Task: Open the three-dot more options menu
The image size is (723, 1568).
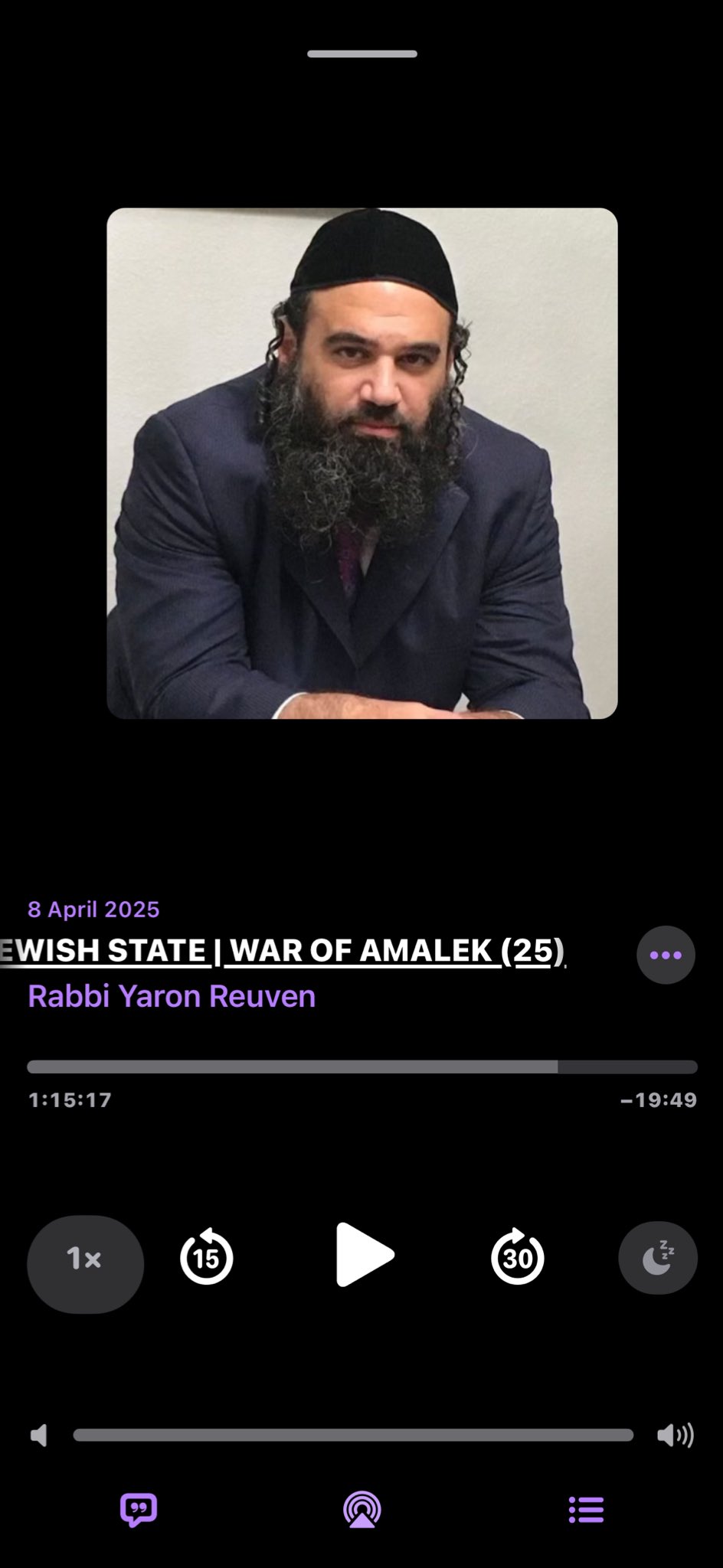Action: click(x=666, y=955)
